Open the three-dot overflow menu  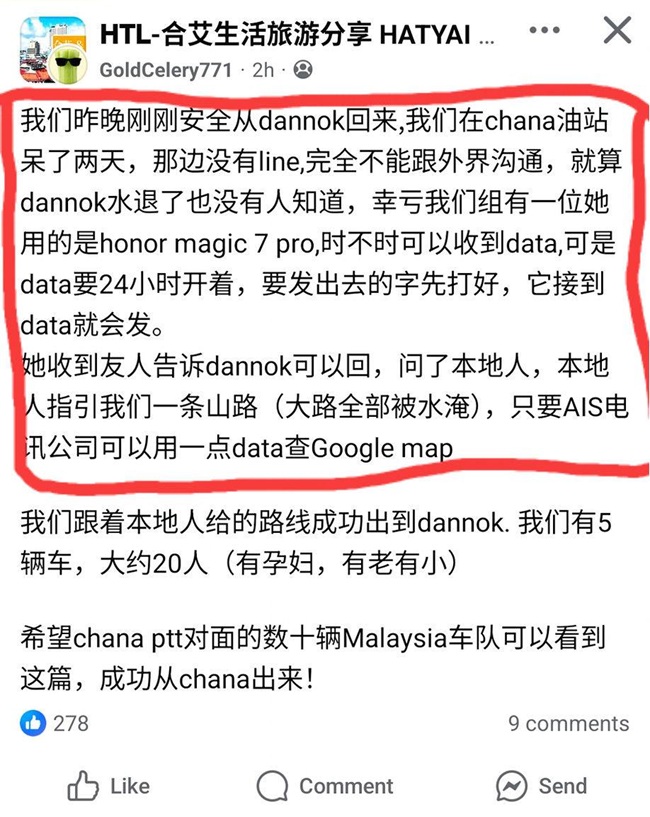coord(544,30)
